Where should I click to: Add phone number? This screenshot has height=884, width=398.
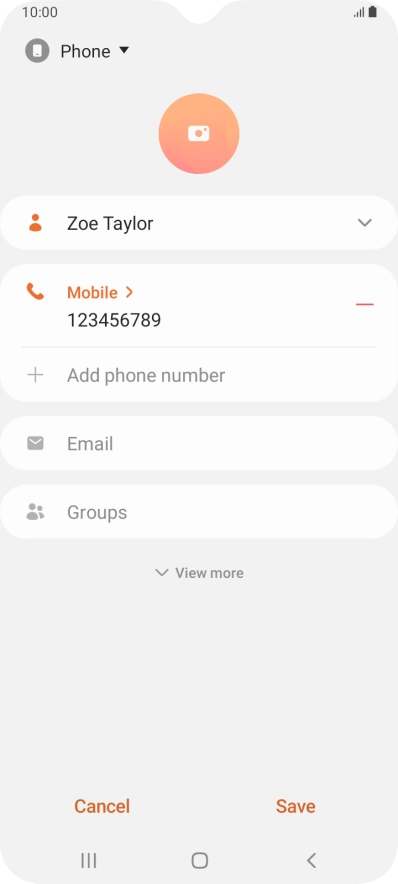click(x=199, y=375)
